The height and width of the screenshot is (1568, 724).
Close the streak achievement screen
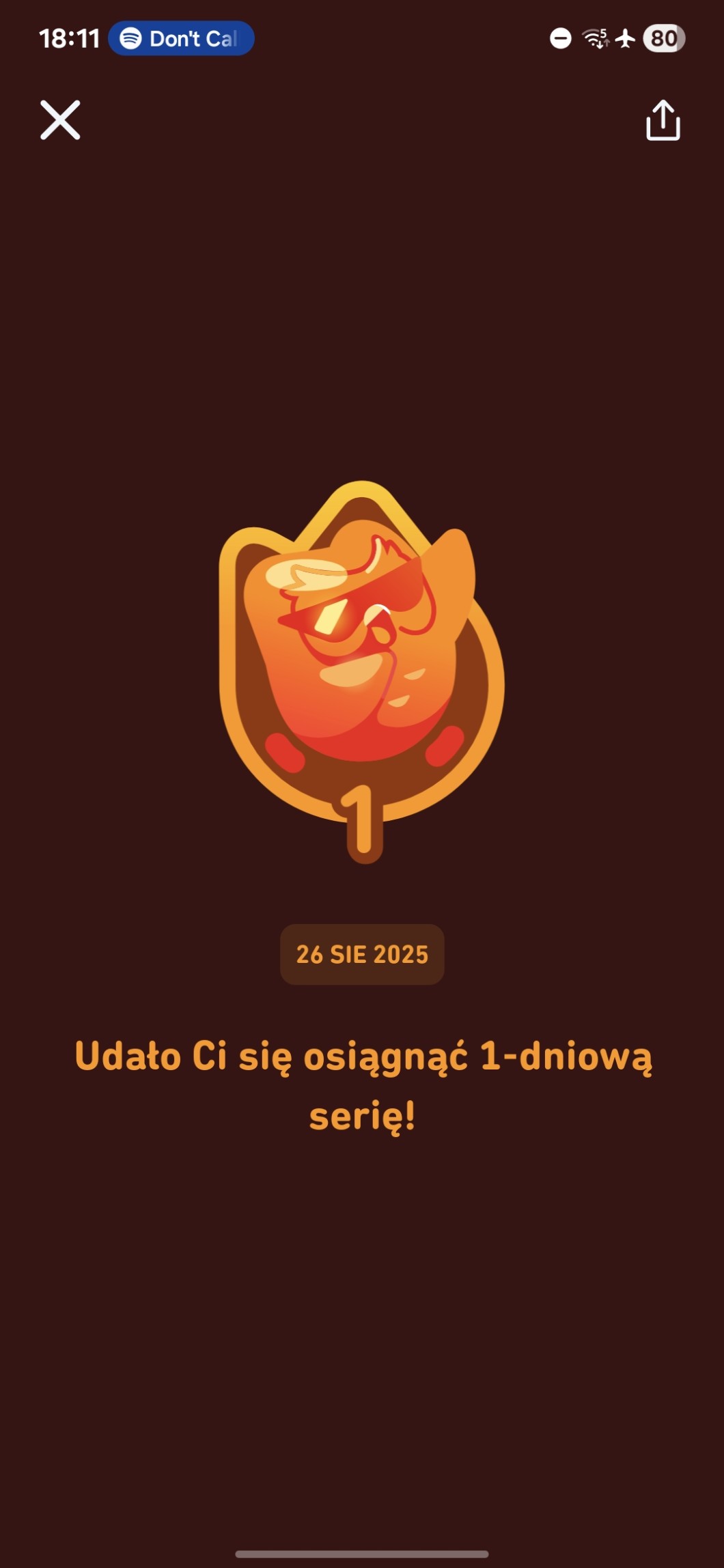(x=60, y=120)
